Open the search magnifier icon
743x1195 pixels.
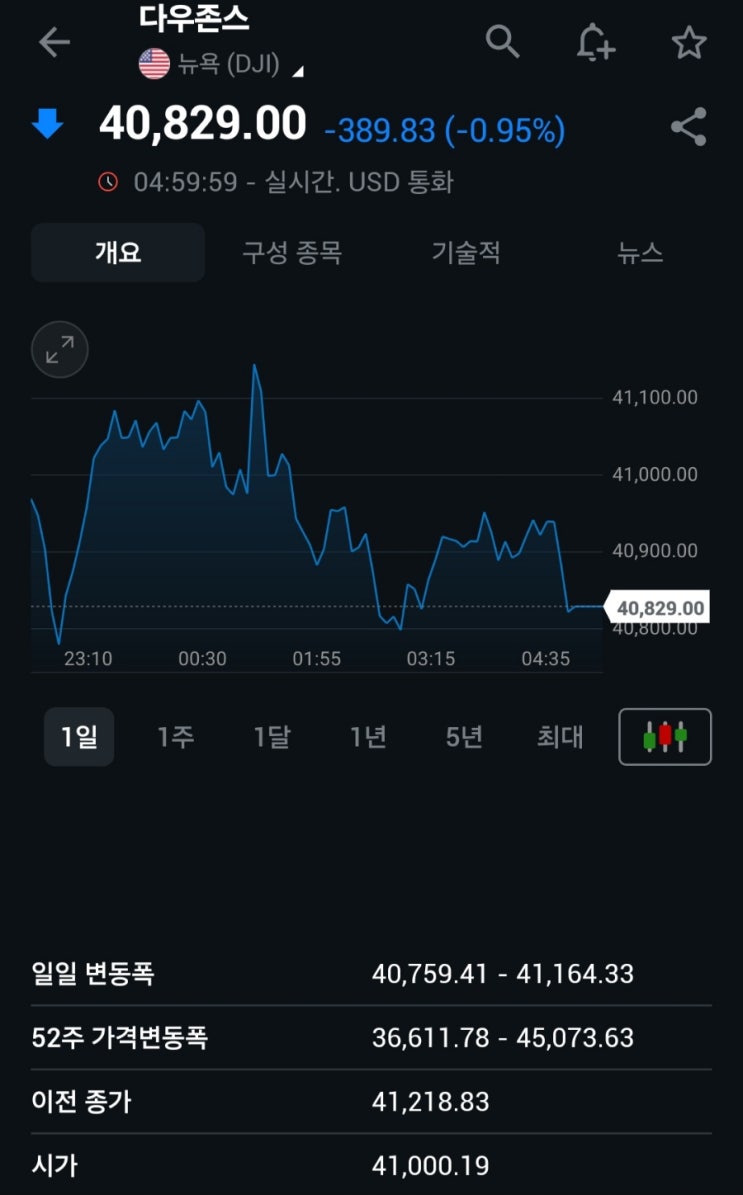(x=502, y=42)
